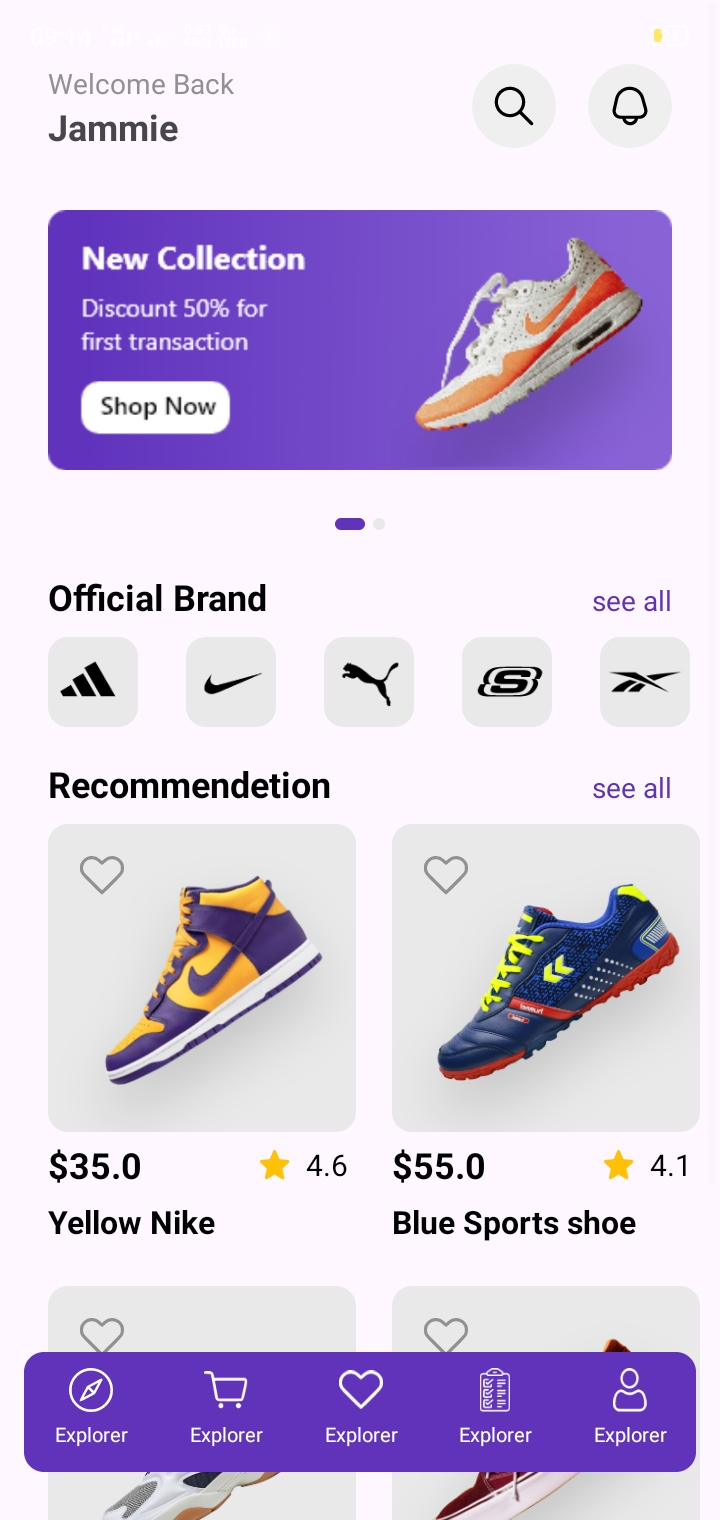Open the search icon

click(514, 106)
